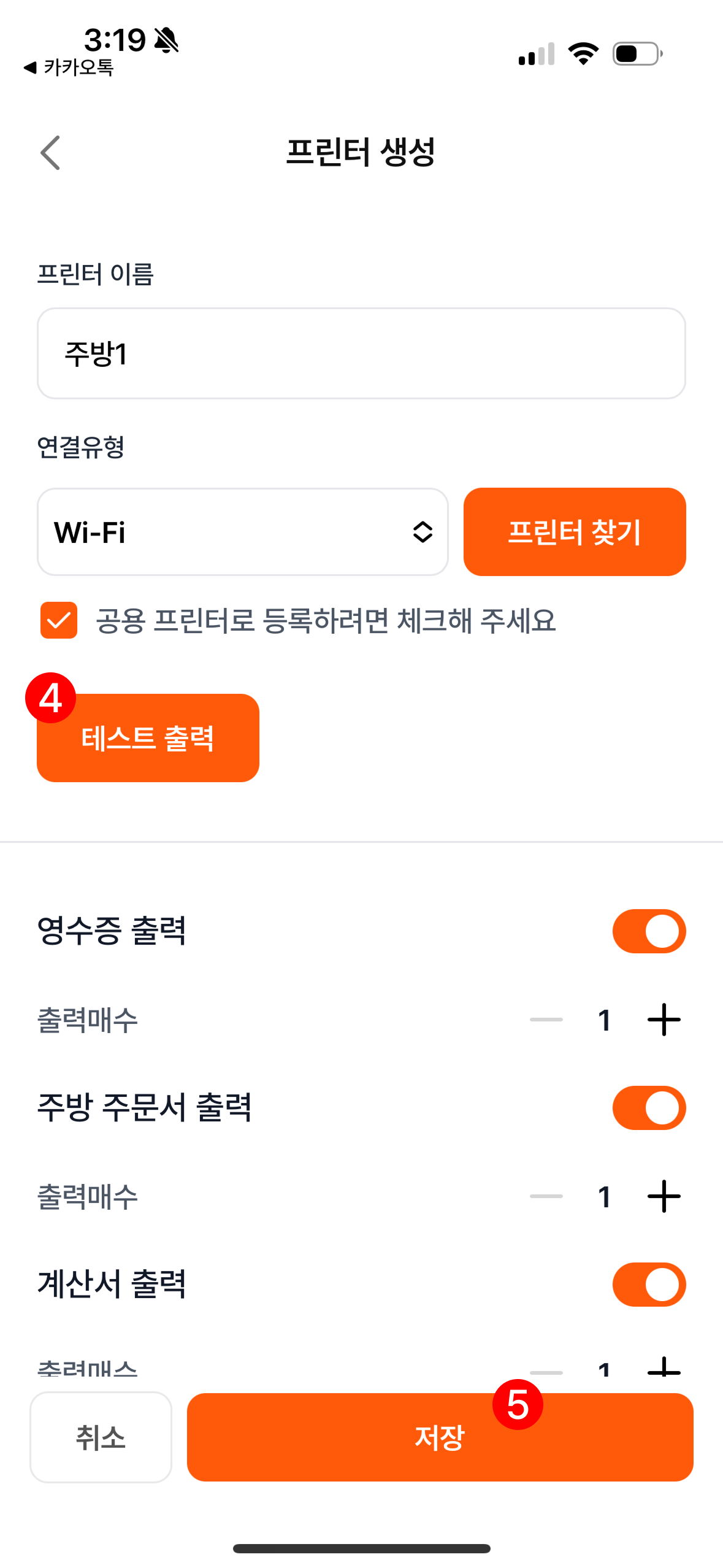Uncheck the 공용 프린터 checkbox
The height and width of the screenshot is (1568, 723).
pyautogui.click(x=59, y=620)
